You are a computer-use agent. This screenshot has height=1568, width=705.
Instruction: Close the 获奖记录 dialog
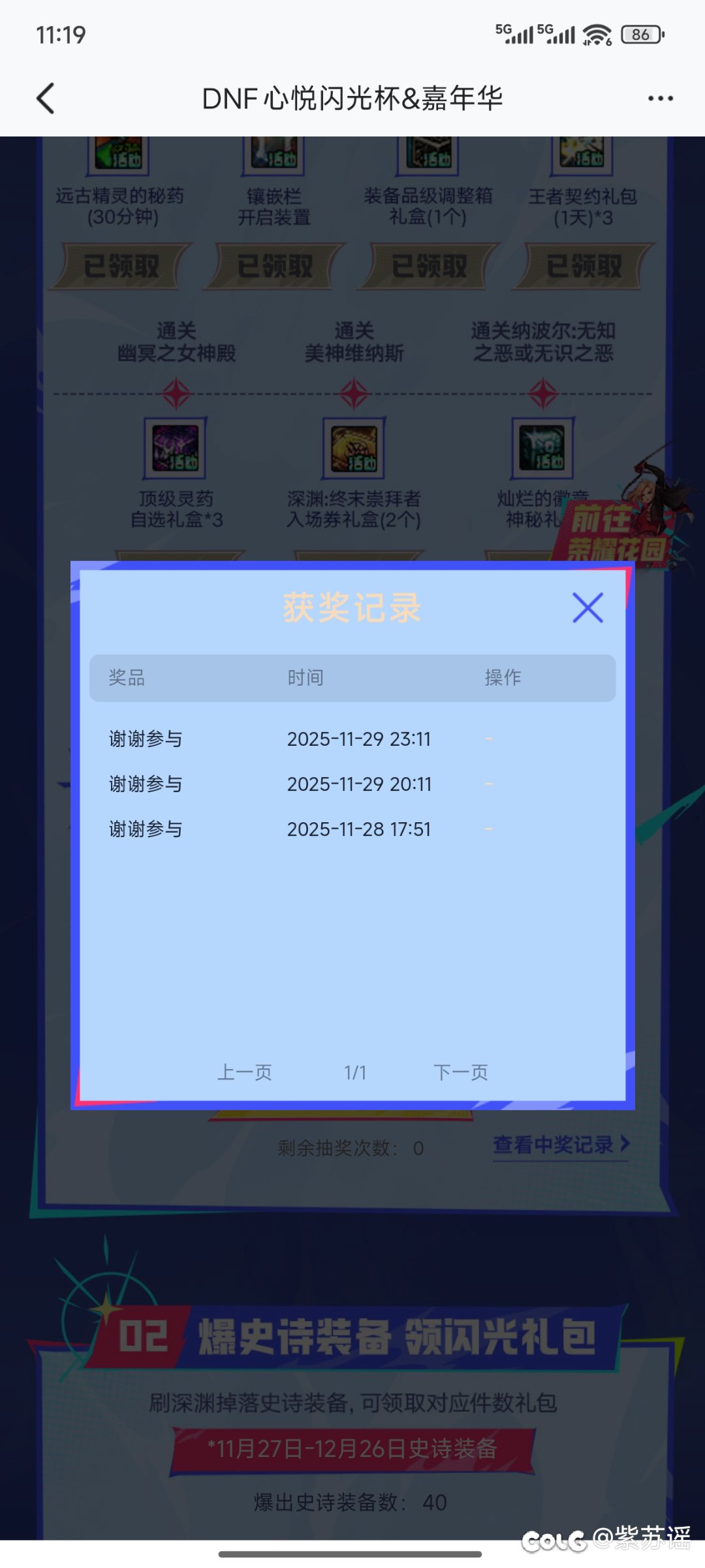tap(587, 608)
